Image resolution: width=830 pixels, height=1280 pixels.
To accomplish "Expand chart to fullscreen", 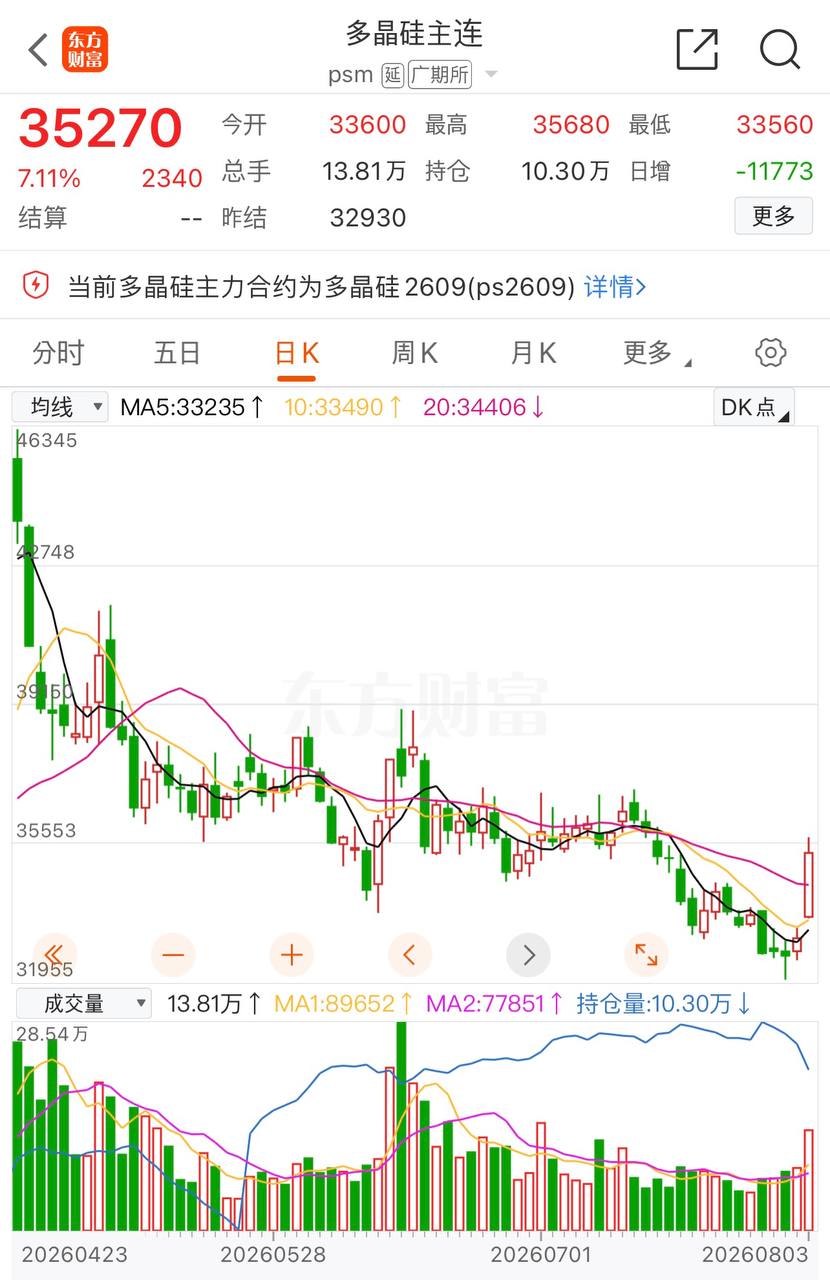I will click(646, 955).
